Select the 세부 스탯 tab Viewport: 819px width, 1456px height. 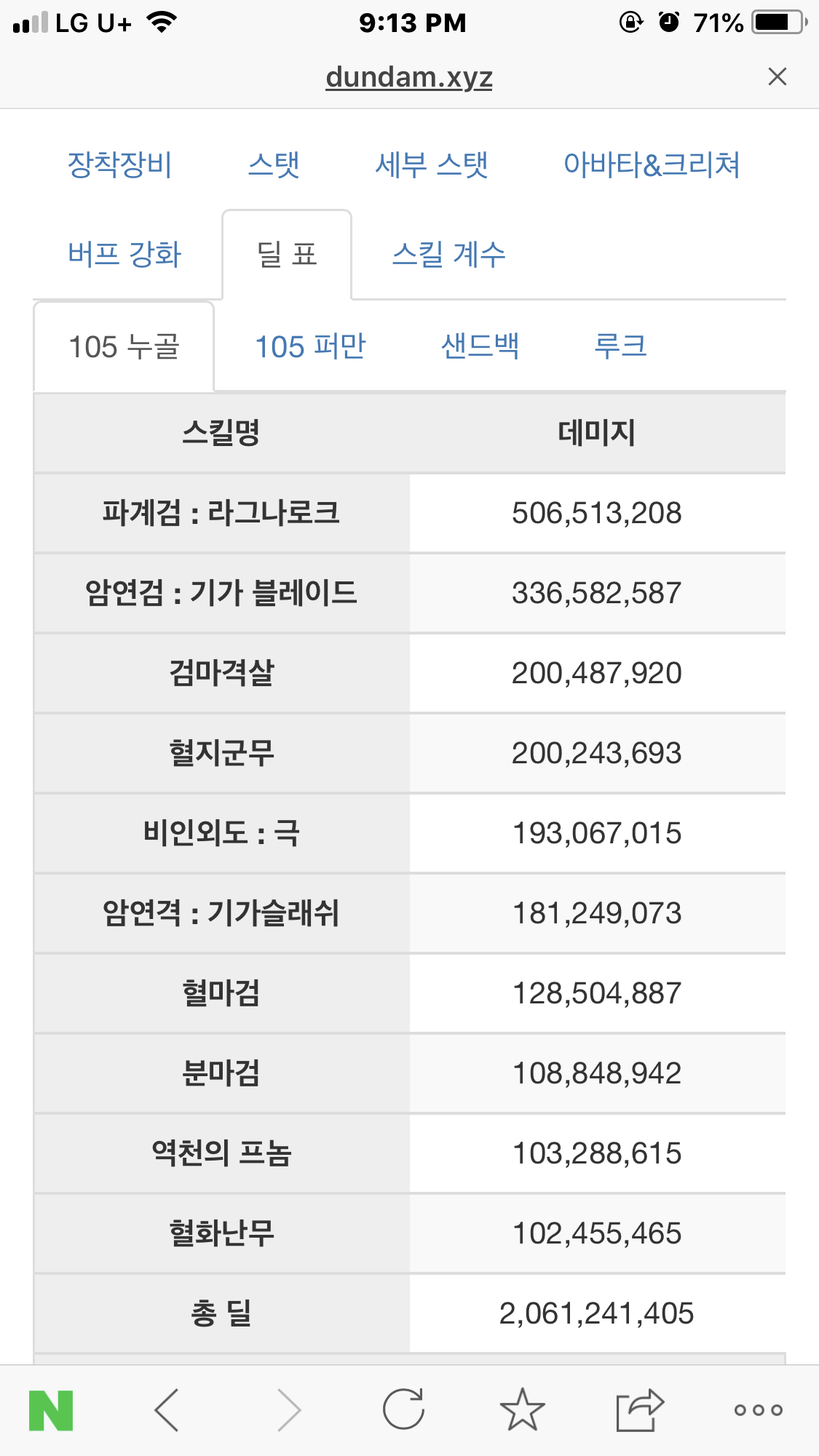pos(432,164)
